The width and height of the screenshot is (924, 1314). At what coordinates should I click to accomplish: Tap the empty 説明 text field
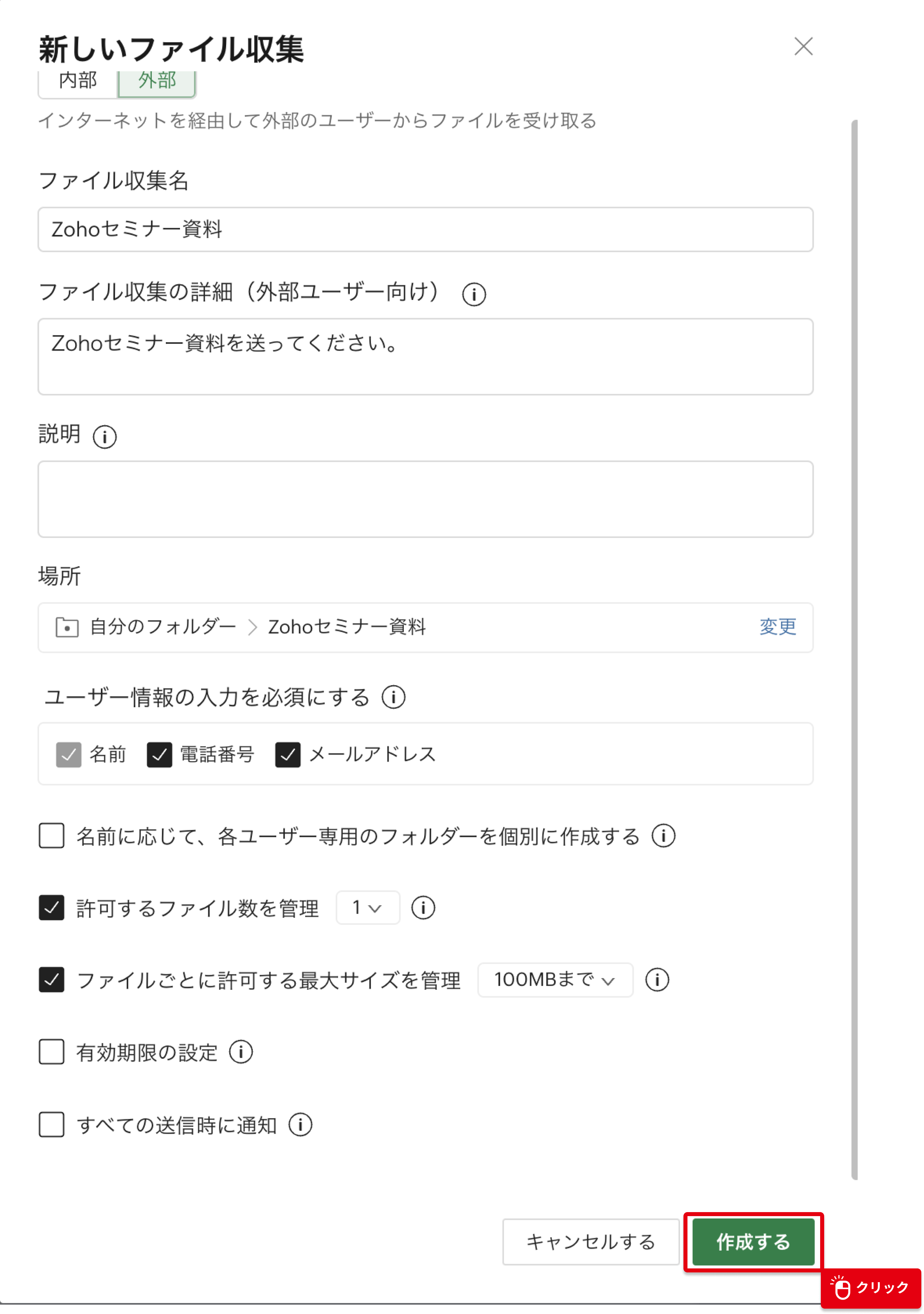[425, 499]
